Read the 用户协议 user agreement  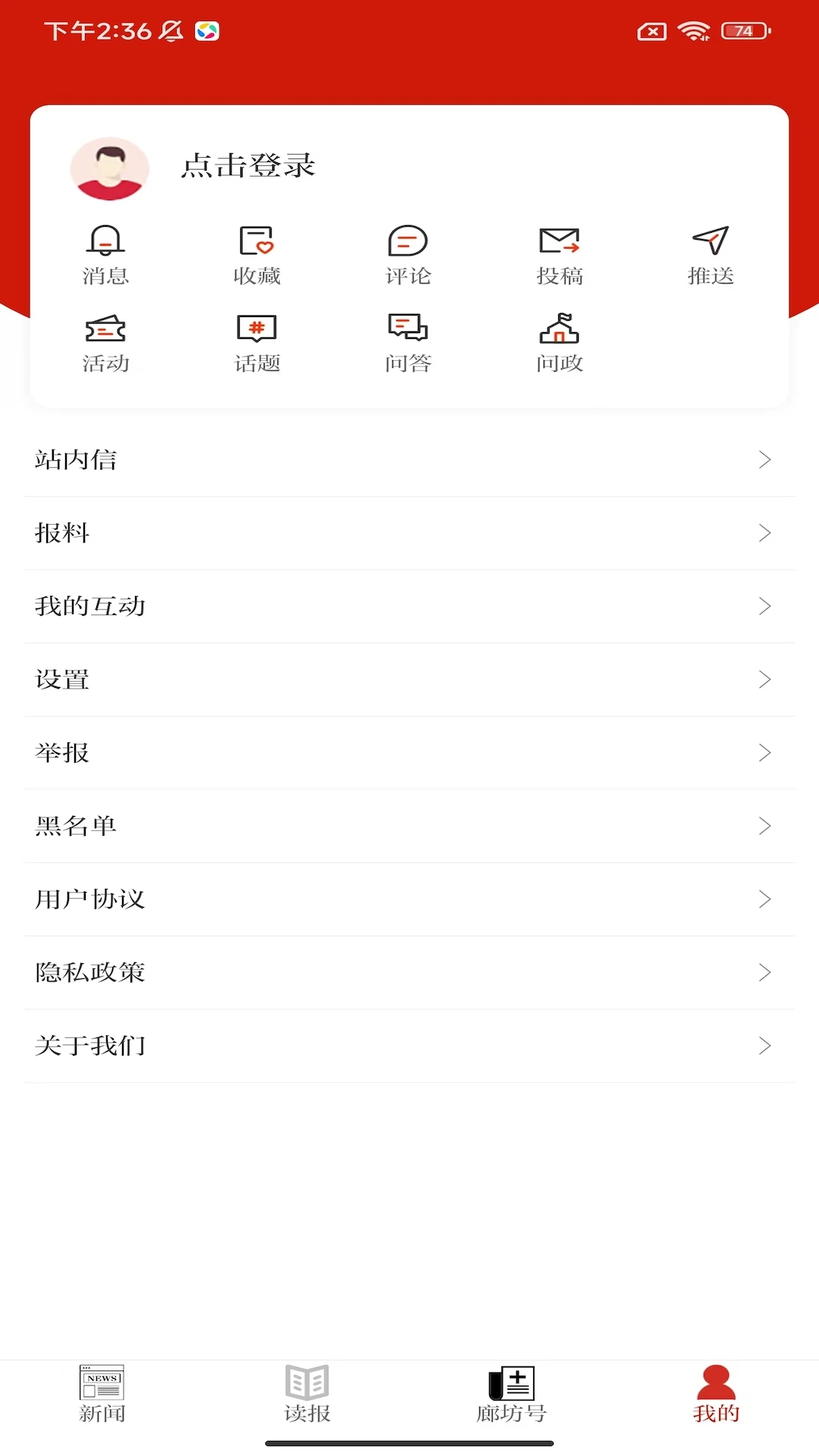pyautogui.click(x=409, y=899)
